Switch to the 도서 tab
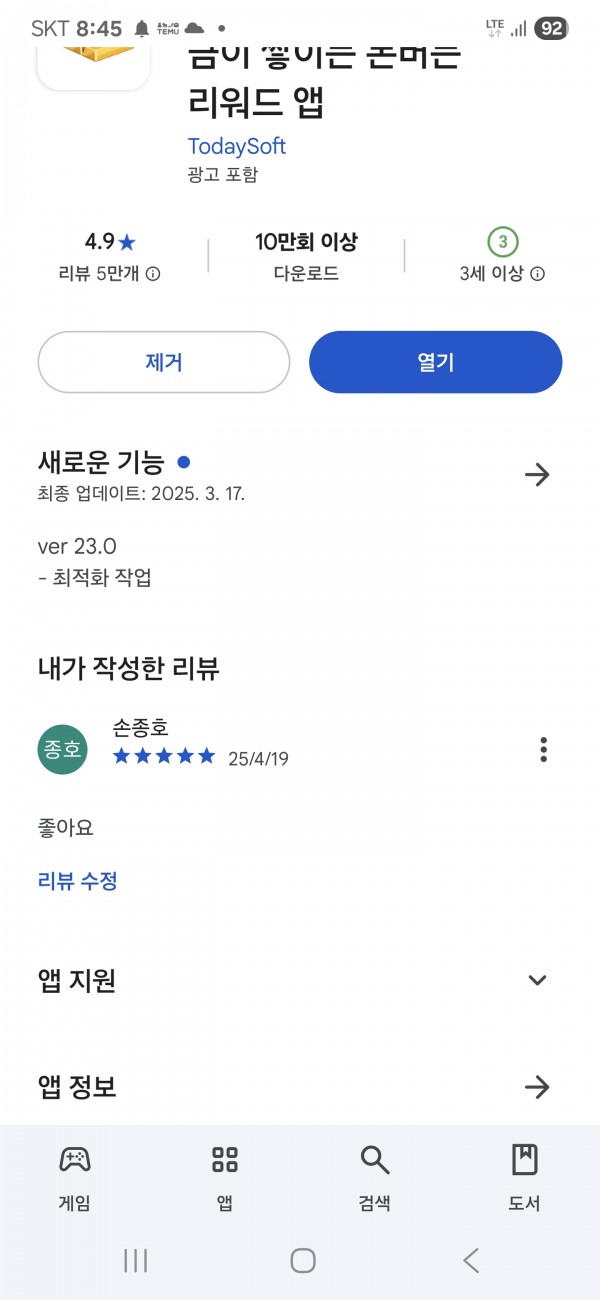 pos(524,1178)
